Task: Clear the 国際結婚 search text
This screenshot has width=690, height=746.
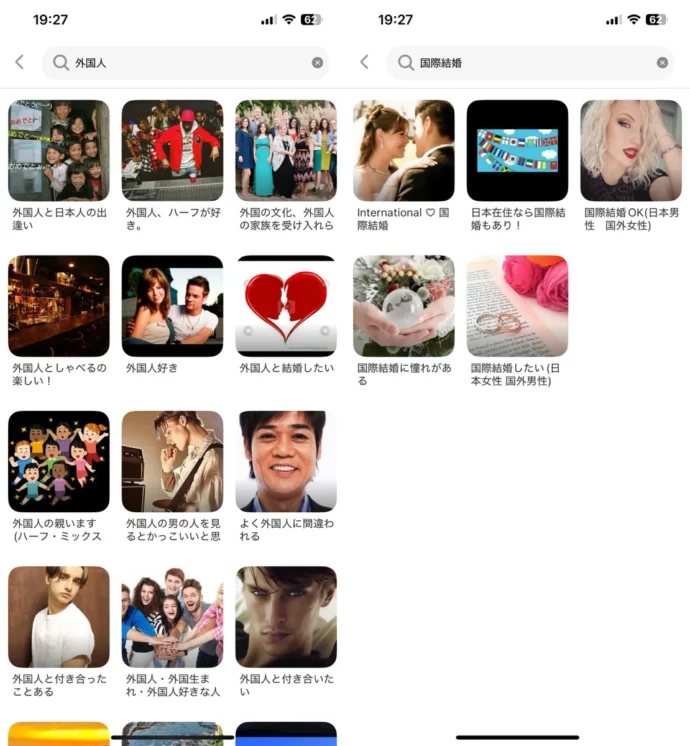Action: pos(662,62)
